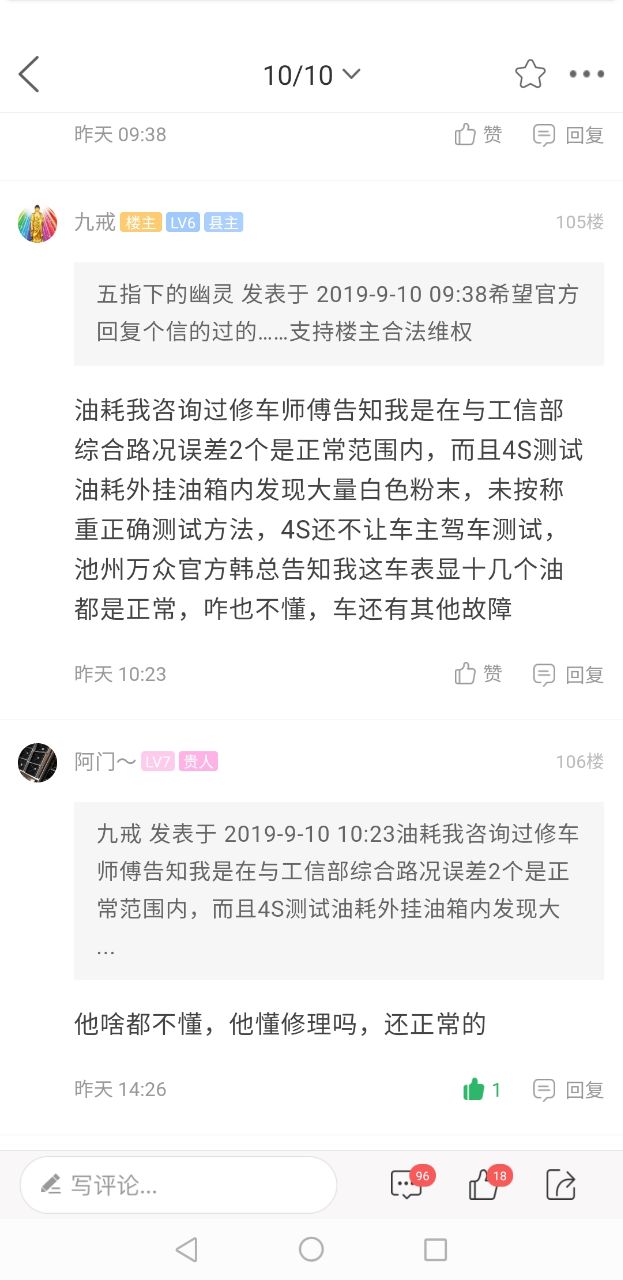The height and width of the screenshot is (1280, 623).
Task: Tap the 写评论 comment input field
Action: point(178,1185)
